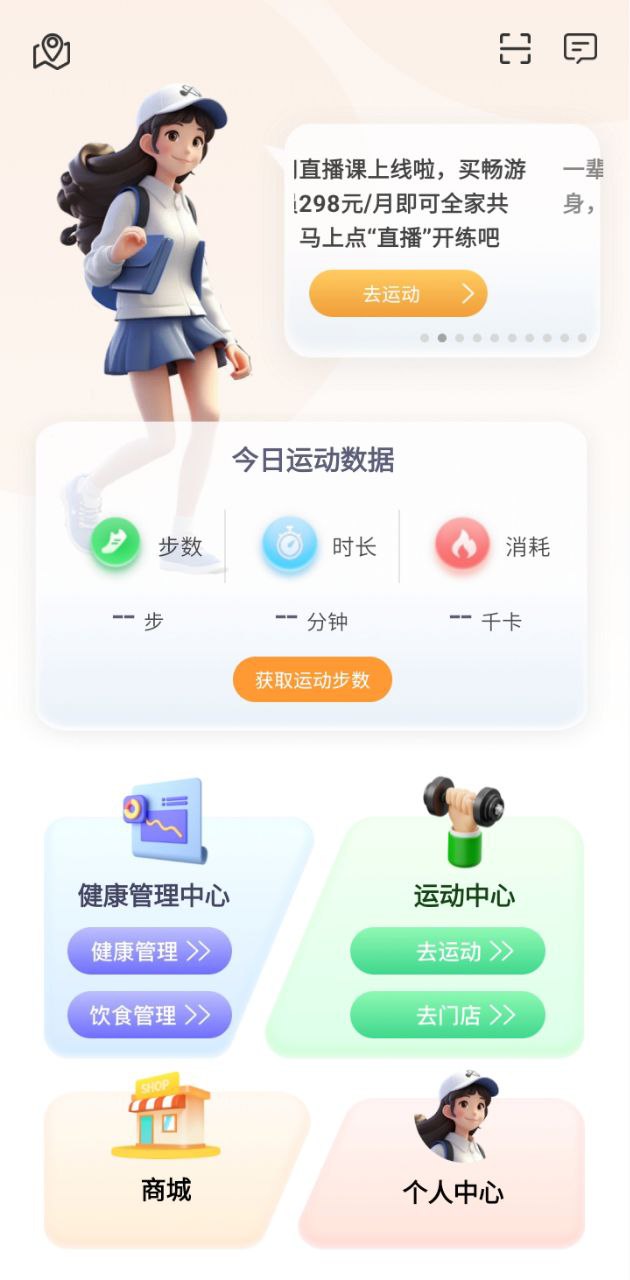Image resolution: width=630 pixels, height=1280 pixels.
Task: Open the QR code scanner
Action: [515, 48]
